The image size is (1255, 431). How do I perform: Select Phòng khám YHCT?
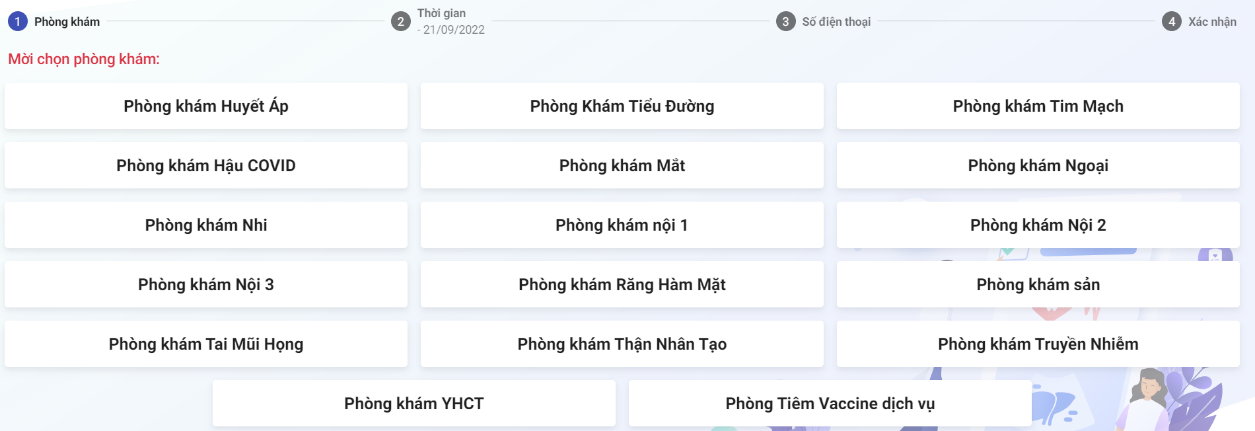tap(414, 404)
